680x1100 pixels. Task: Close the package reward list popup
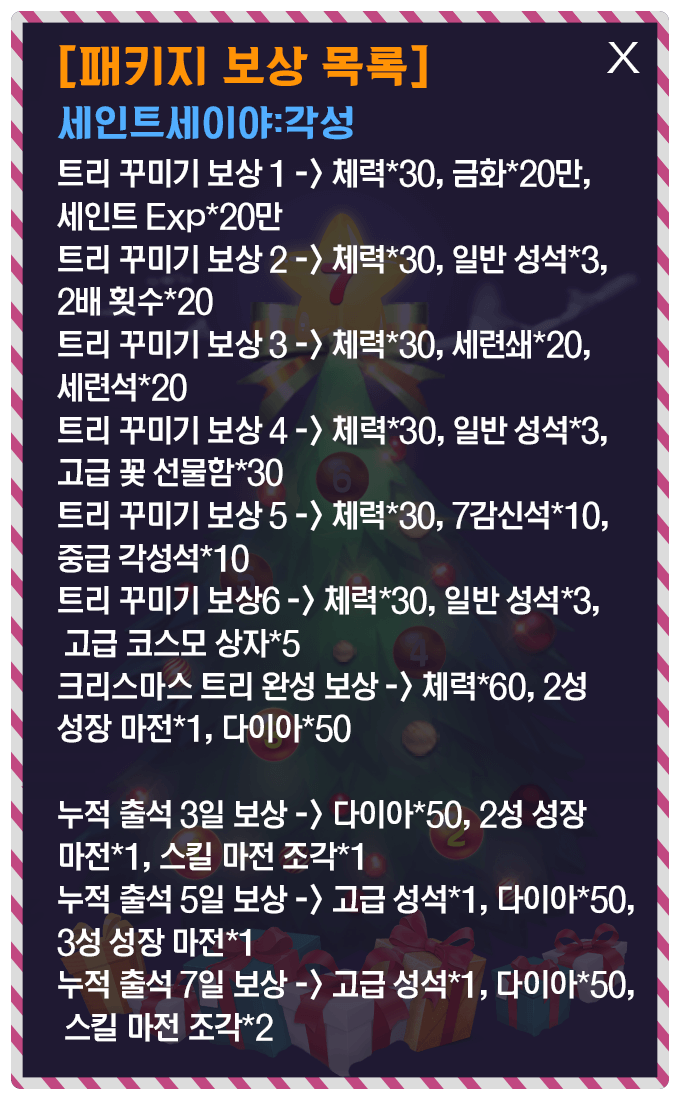click(x=623, y=59)
